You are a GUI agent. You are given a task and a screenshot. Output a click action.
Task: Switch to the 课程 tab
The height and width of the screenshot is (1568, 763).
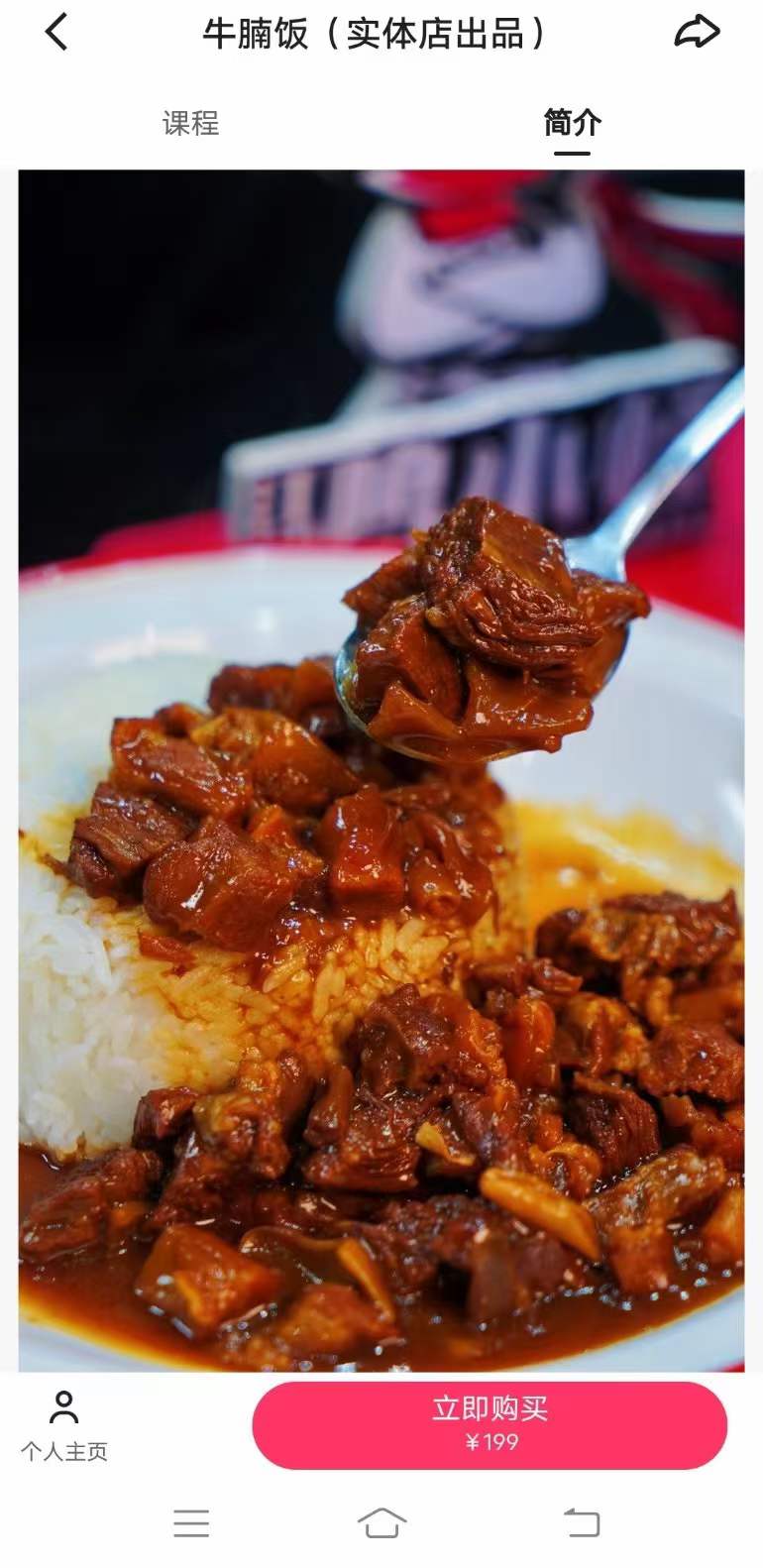(x=190, y=123)
